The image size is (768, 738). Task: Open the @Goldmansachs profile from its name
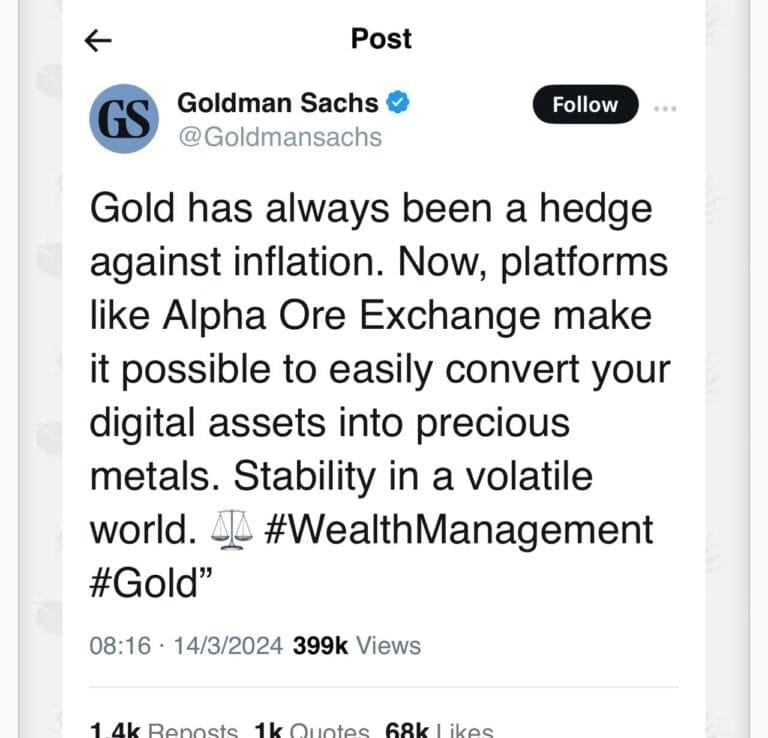278,102
